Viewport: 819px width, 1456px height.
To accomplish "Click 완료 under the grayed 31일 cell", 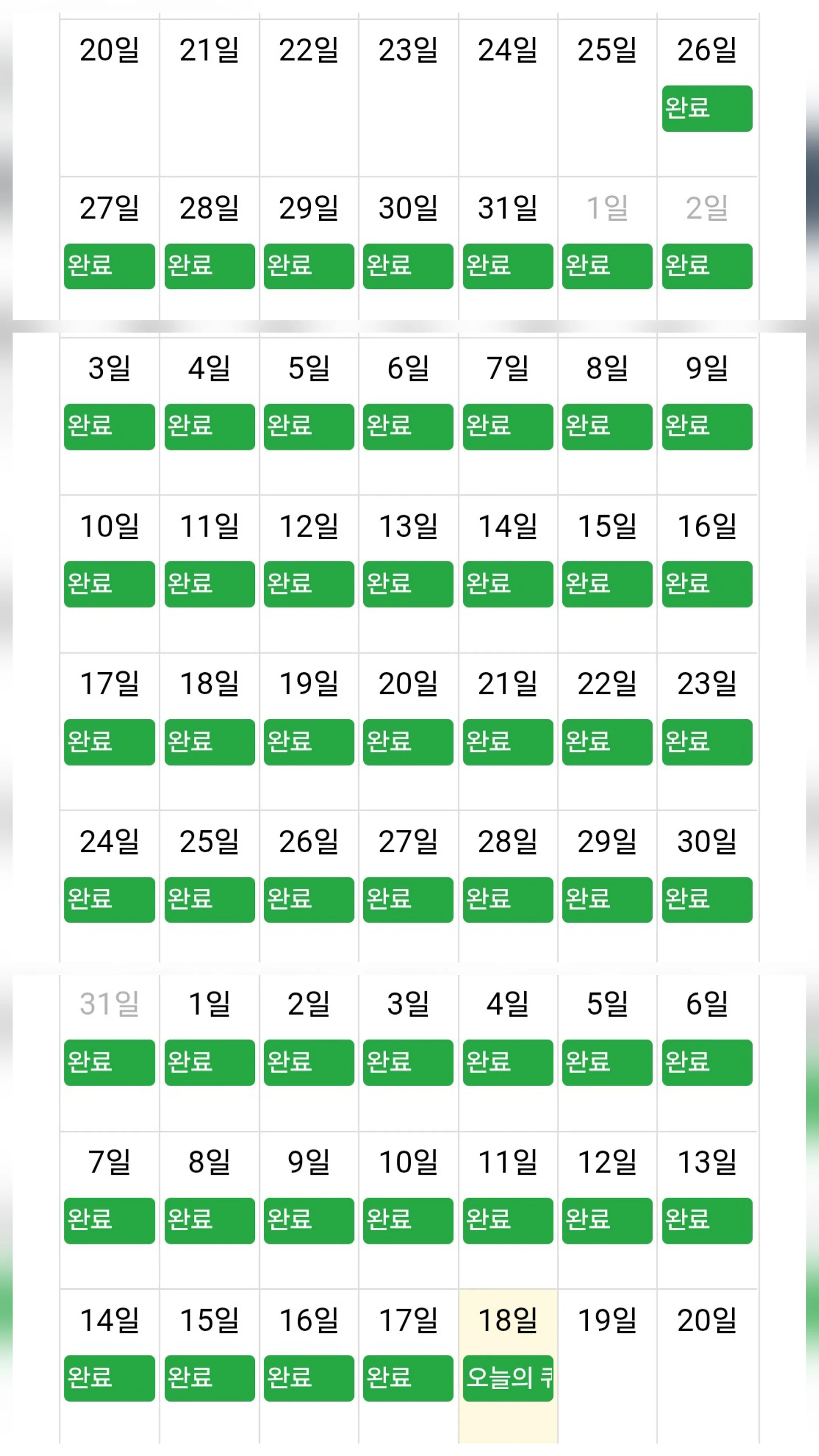I will pyautogui.click(x=109, y=1062).
